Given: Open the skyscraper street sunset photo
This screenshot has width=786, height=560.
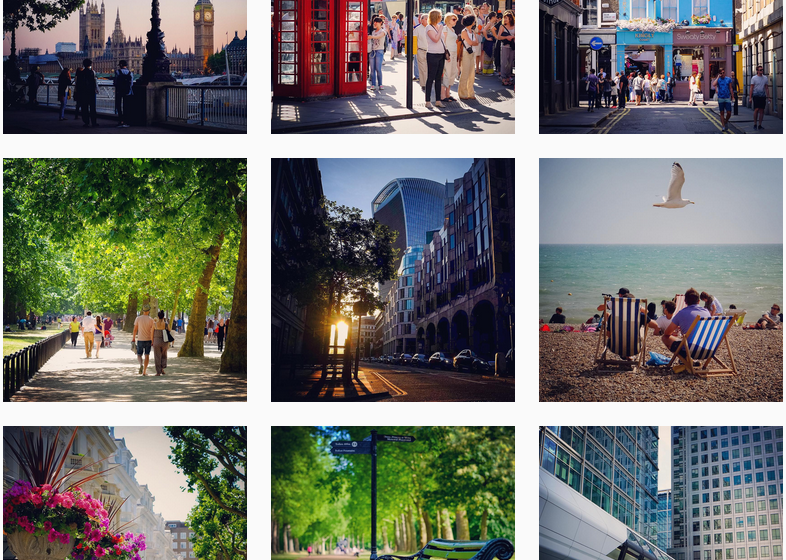Looking at the screenshot, I should pyautogui.click(x=392, y=280).
